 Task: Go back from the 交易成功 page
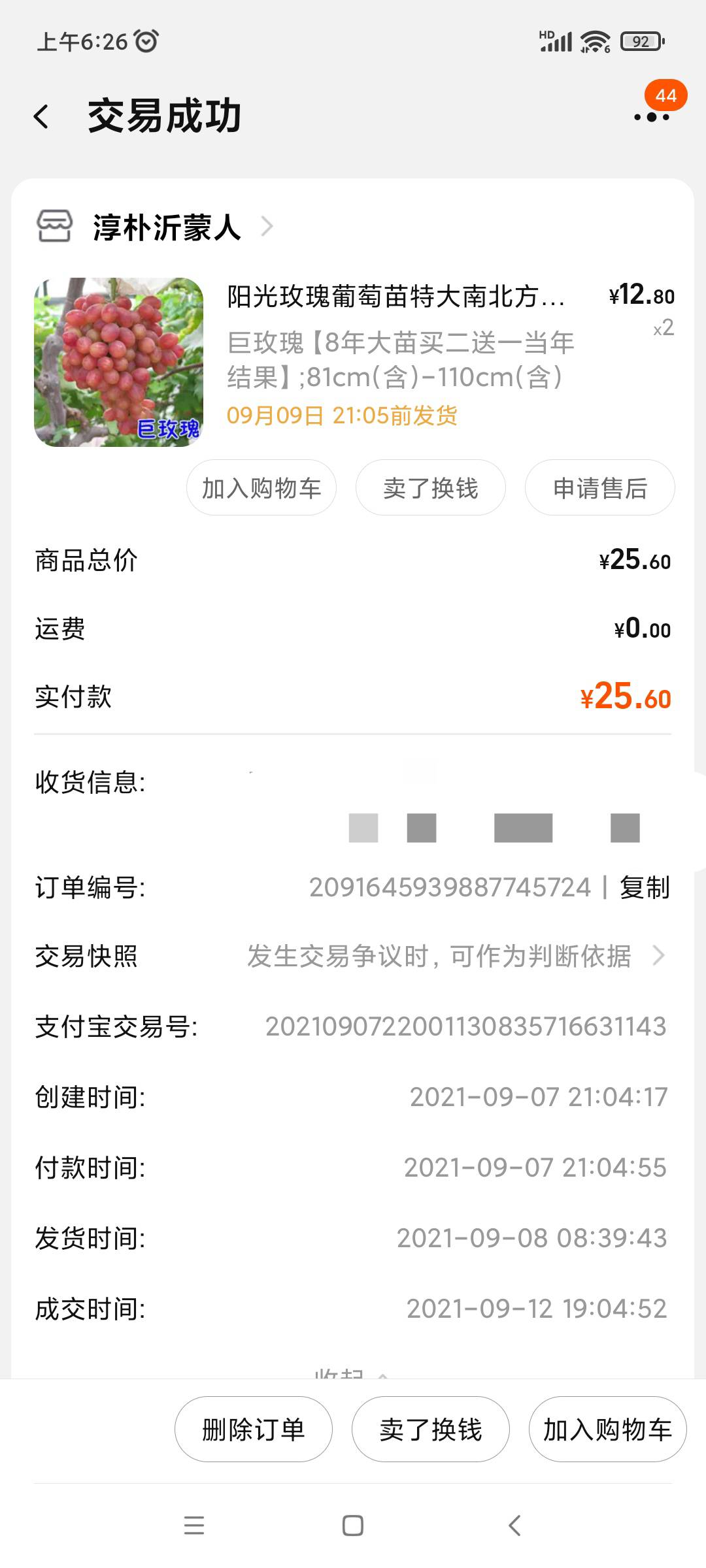click(x=41, y=117)
